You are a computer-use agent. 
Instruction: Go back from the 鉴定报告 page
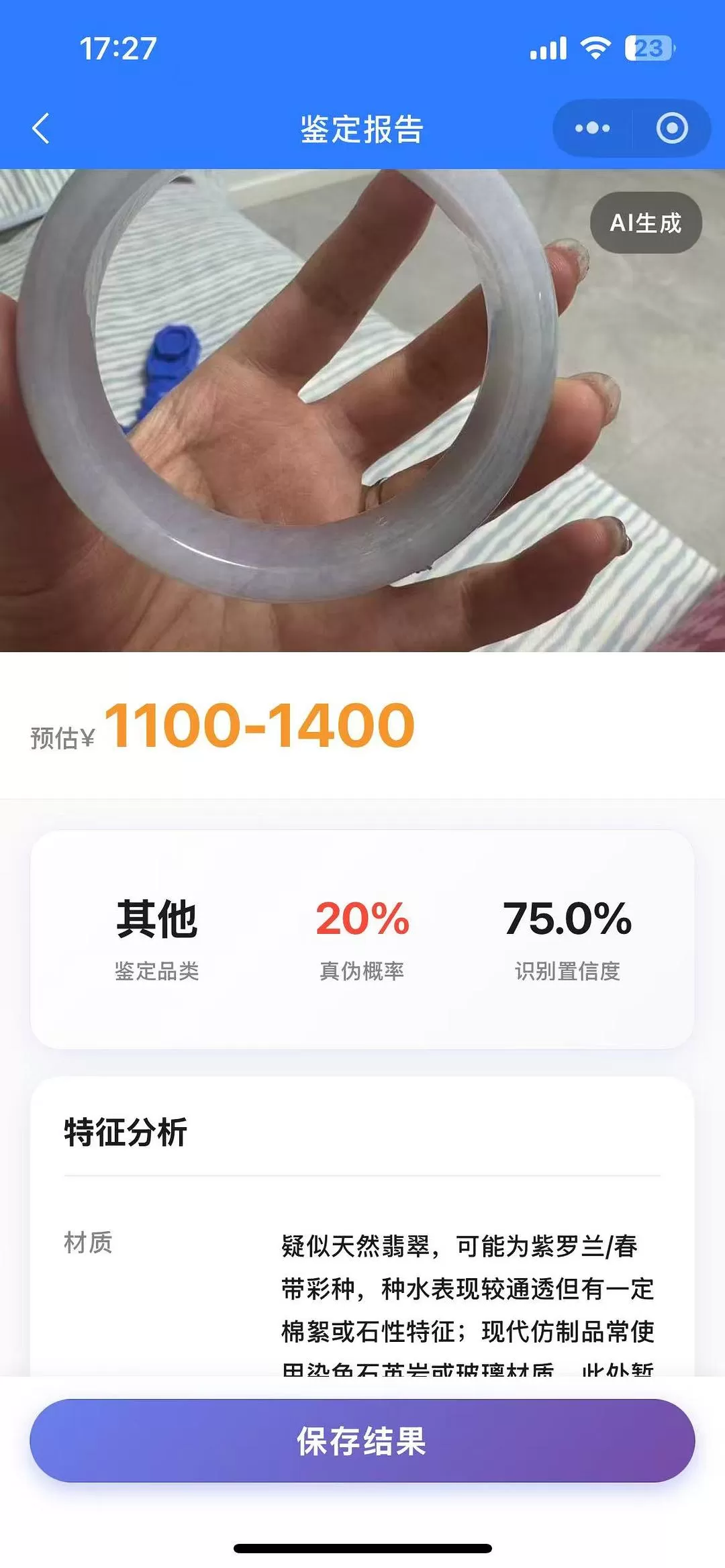coord(40,128)
